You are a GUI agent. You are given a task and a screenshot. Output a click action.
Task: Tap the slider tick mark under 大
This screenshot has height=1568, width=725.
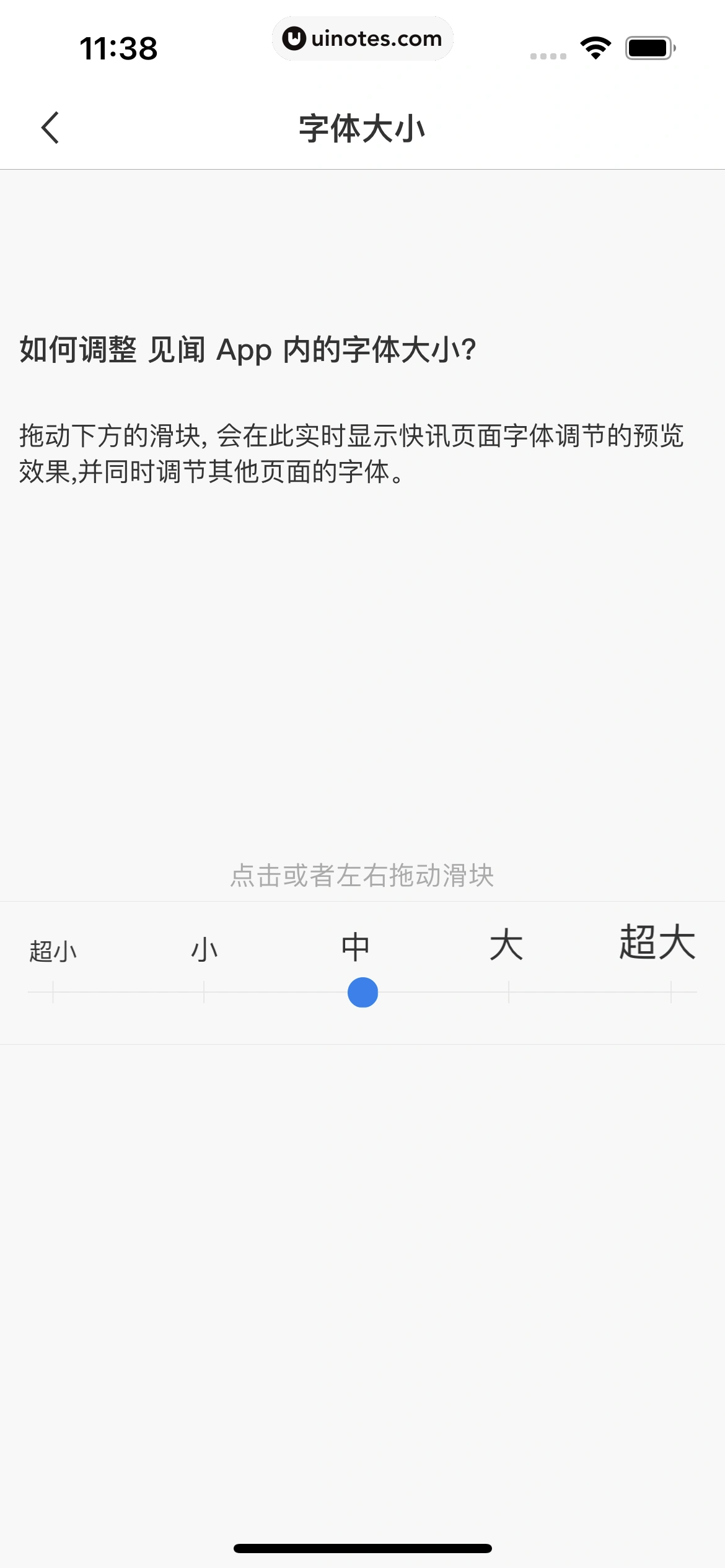(508, 991)
